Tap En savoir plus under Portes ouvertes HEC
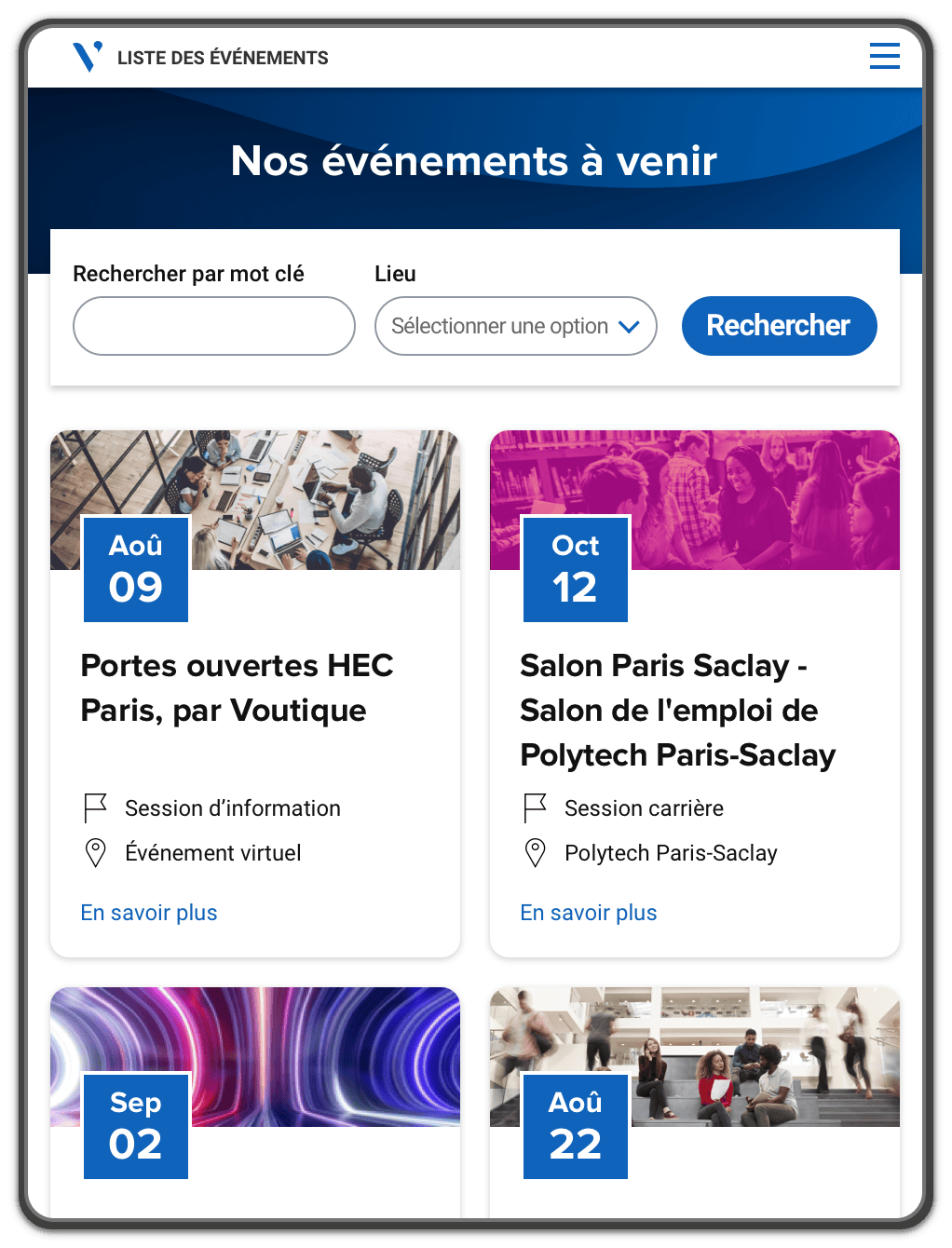 click(x=149, y=913)
